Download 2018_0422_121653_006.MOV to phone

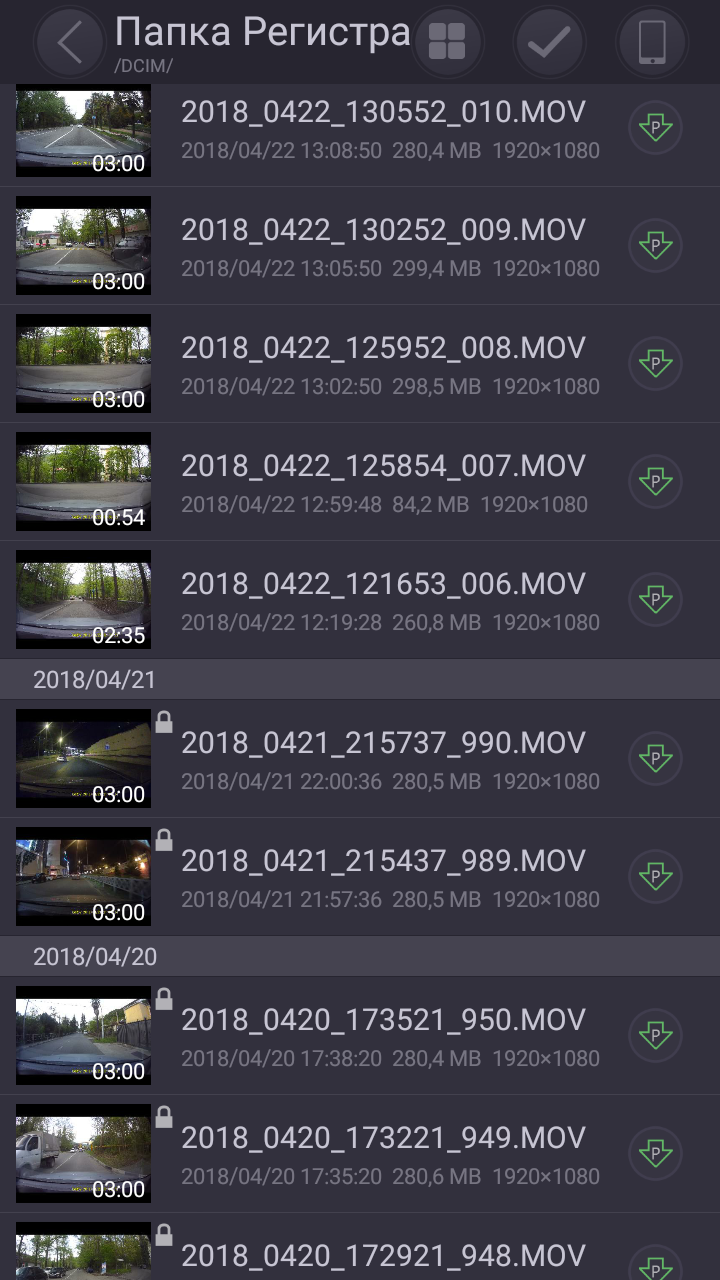(x=655, y=600)
